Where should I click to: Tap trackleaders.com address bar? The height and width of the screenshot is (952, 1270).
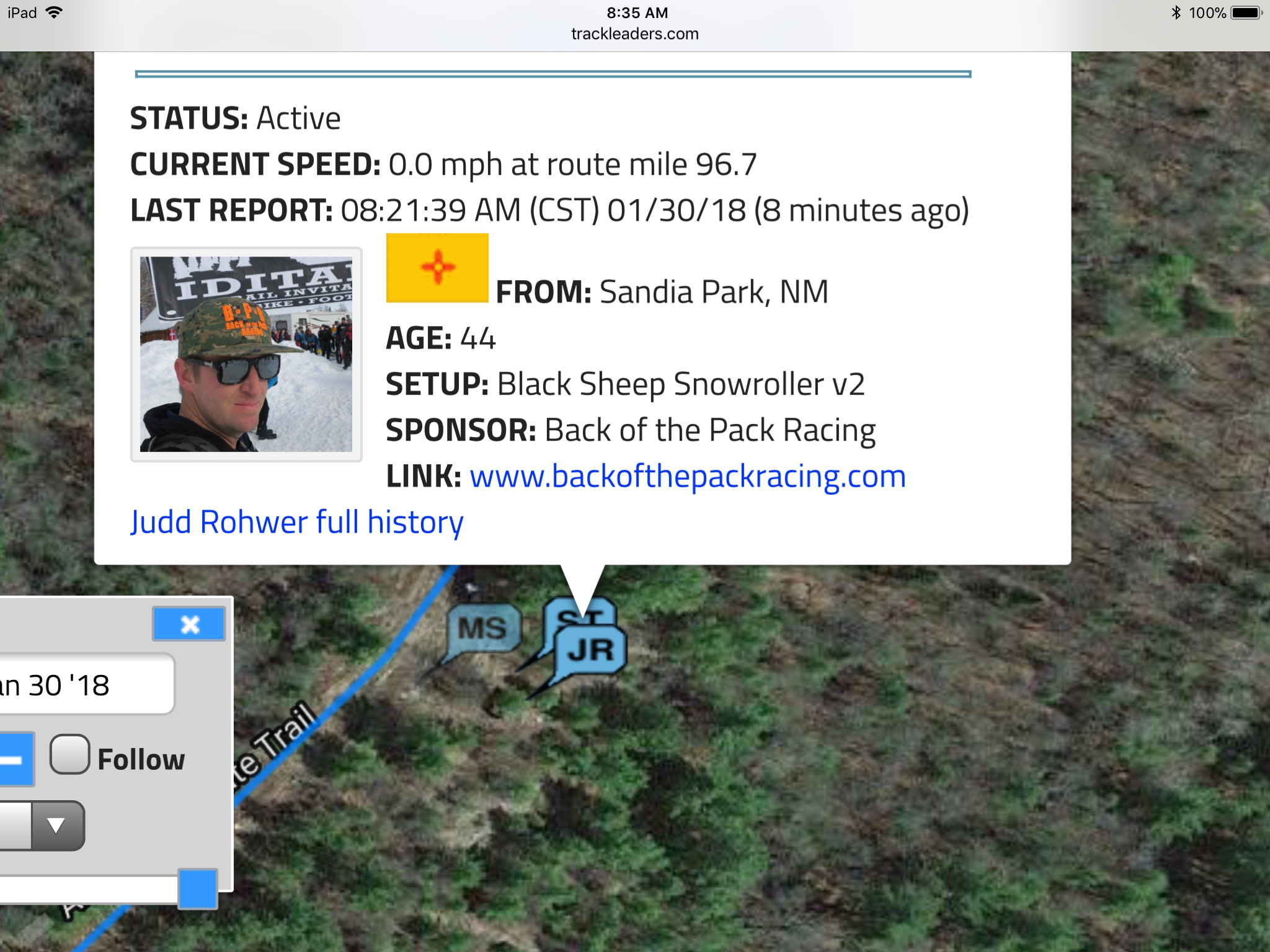(x=635, y=33)
